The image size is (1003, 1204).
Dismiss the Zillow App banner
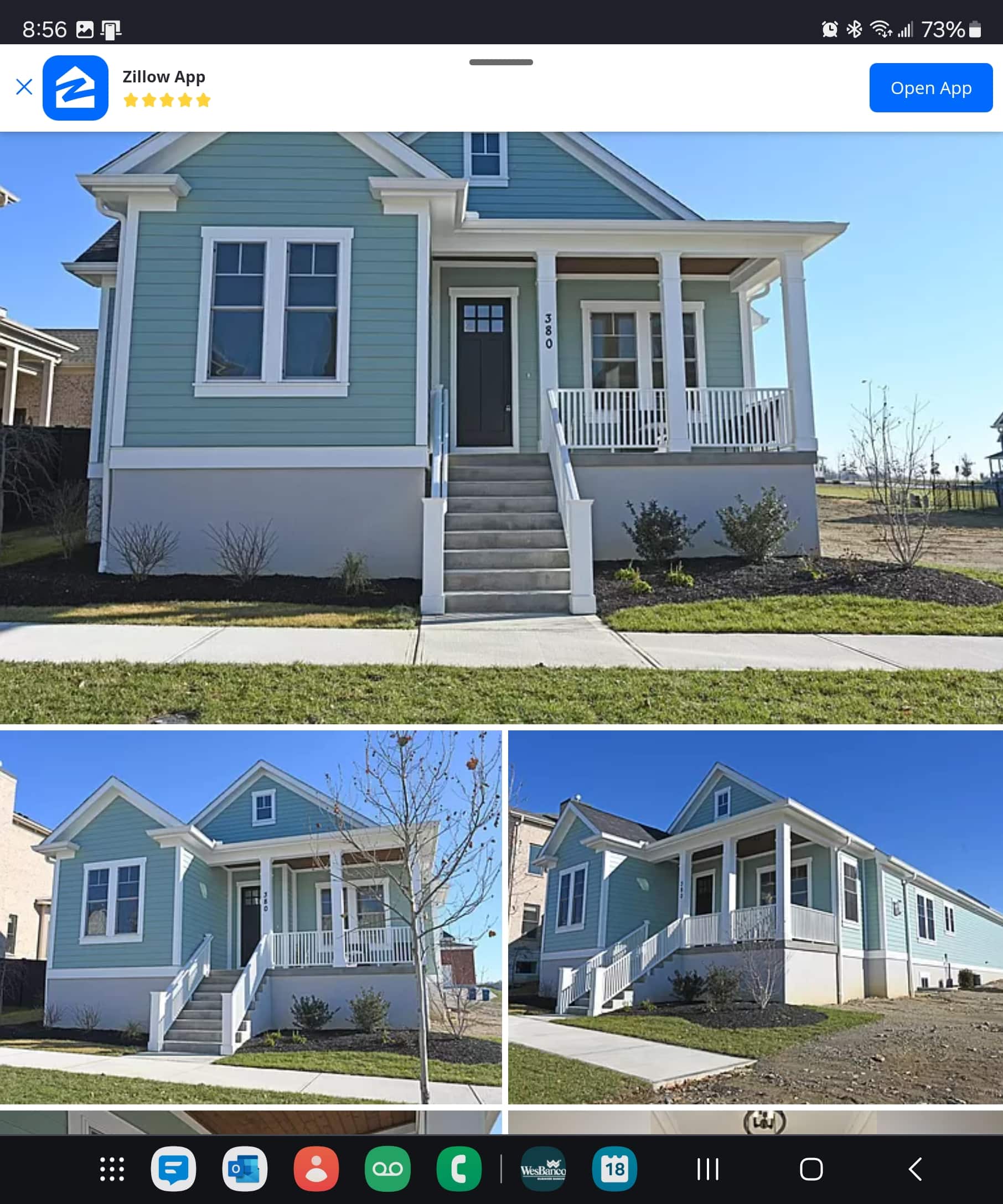click(24, 87)
